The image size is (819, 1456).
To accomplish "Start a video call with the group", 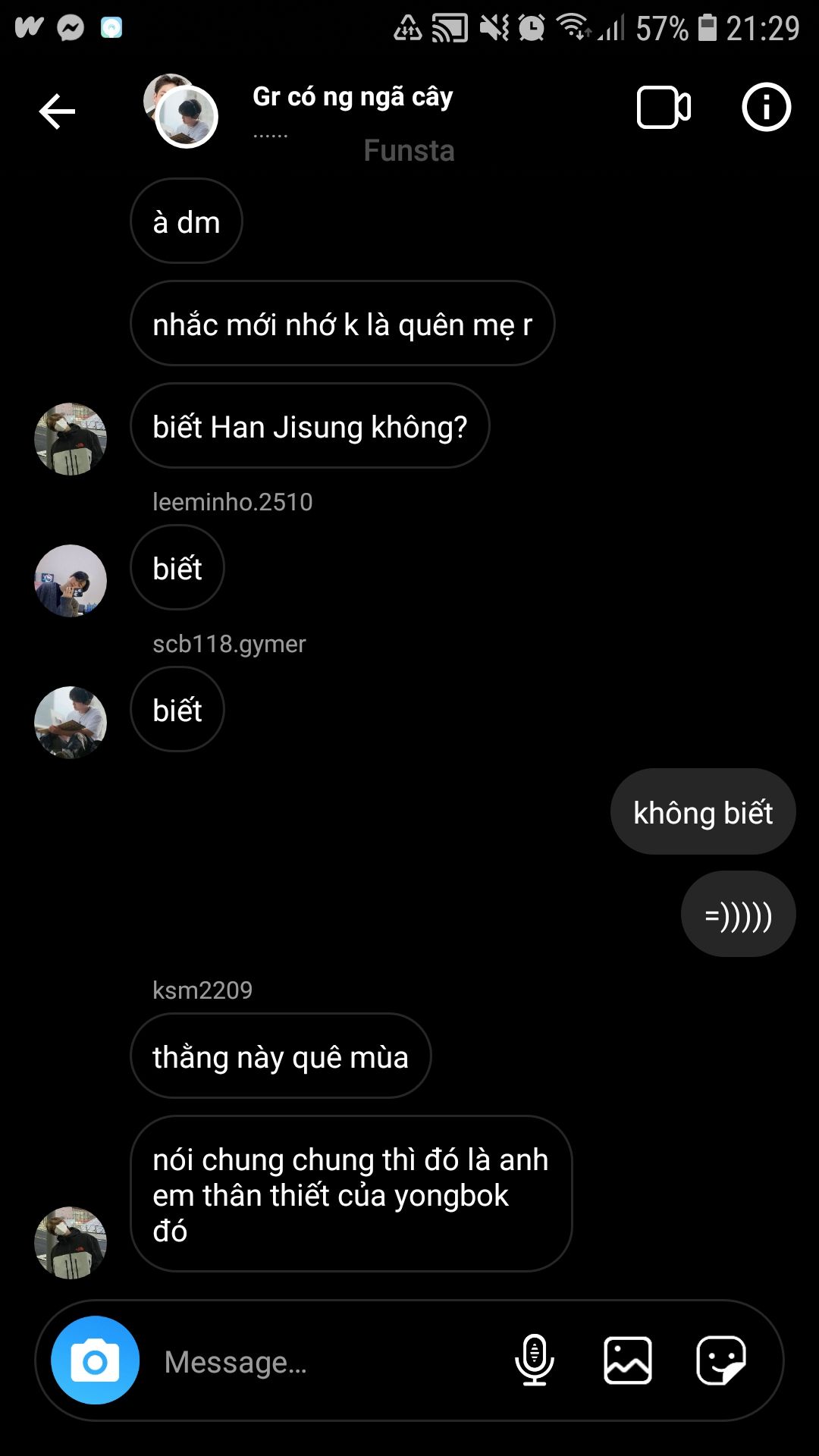I will 664,108.
